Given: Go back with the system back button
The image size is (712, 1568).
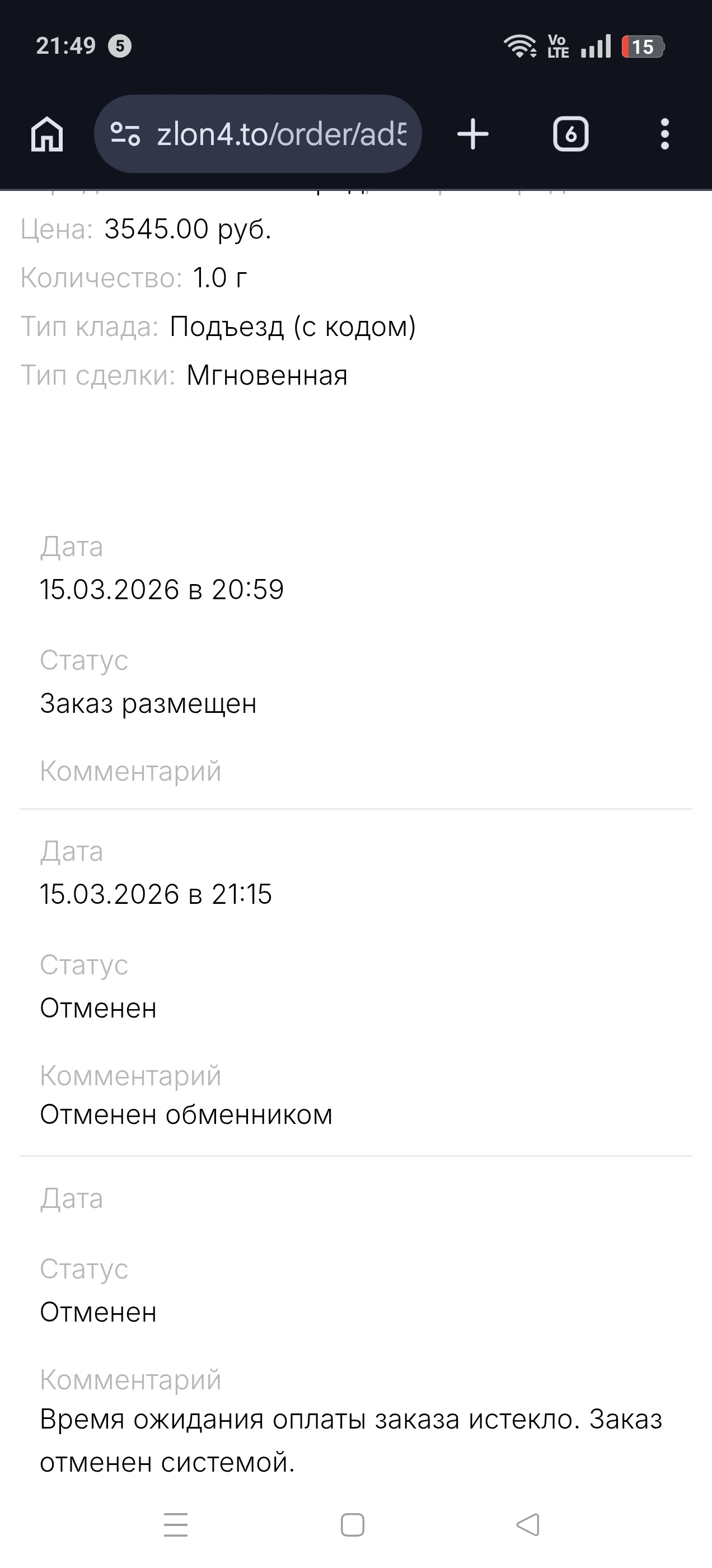Looking at the screenshot, I should pos(528,1525).
